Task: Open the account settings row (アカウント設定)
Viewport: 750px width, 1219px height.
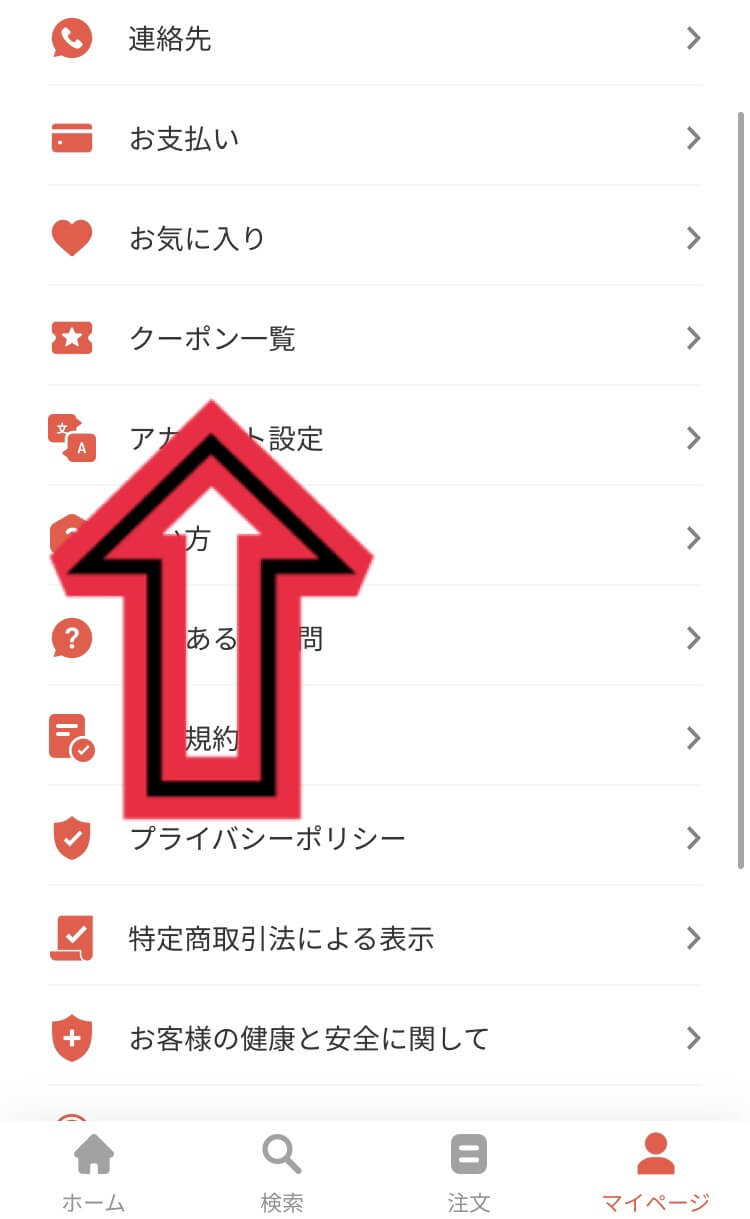Action: [375, 438]
